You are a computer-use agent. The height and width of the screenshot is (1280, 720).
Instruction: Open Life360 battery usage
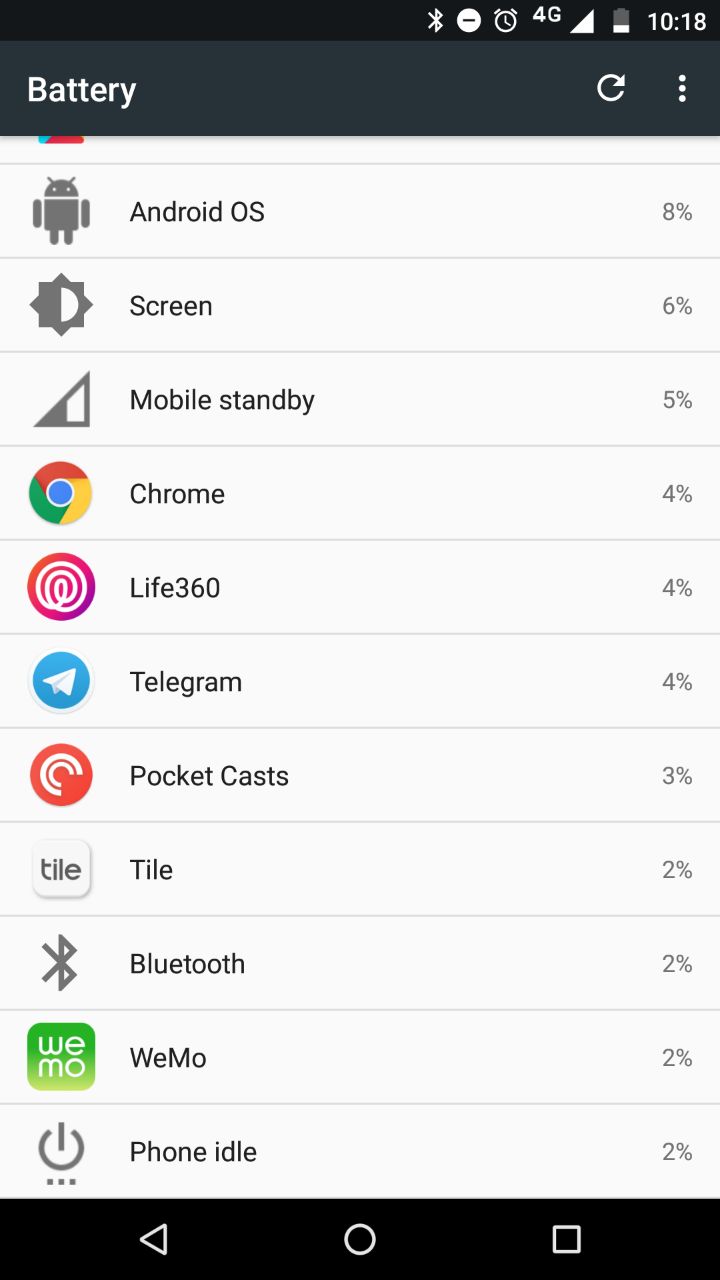click(360, 587)
